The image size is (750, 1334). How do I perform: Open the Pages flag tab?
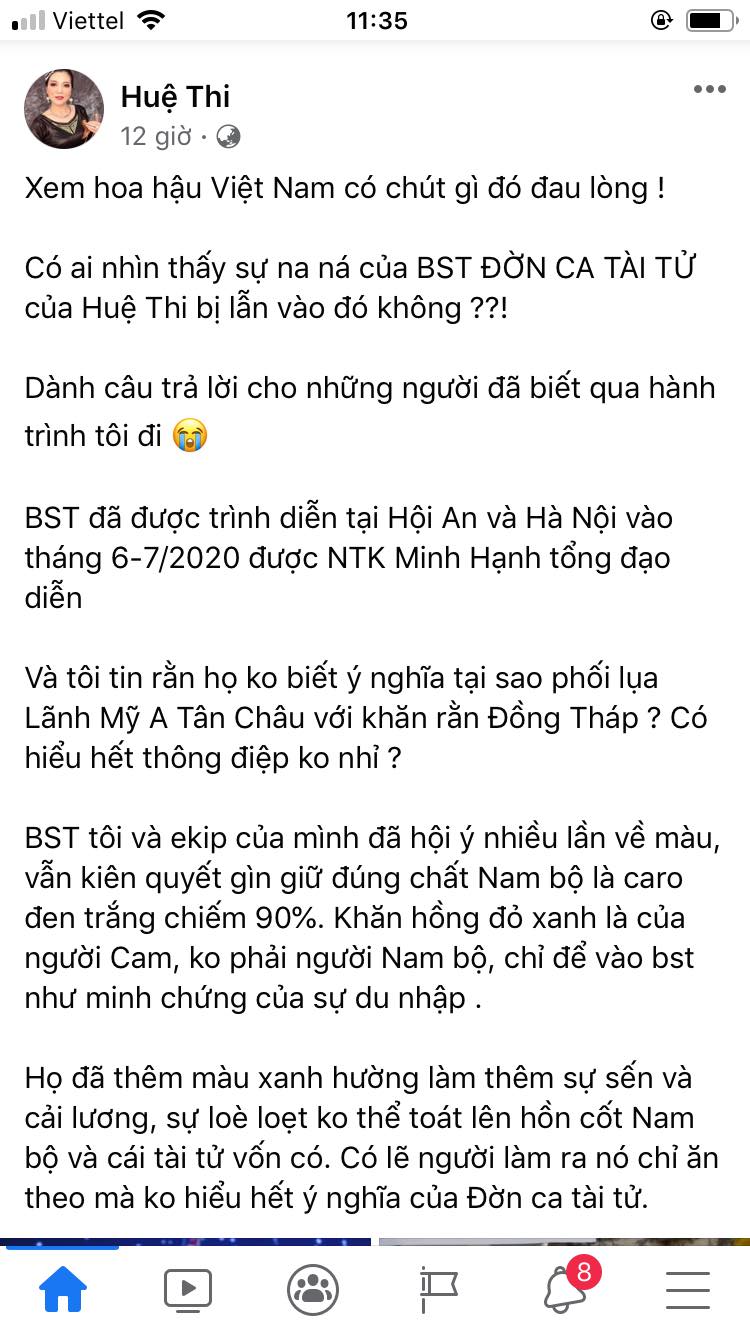pyautogui.click(x=438, y=1289)
